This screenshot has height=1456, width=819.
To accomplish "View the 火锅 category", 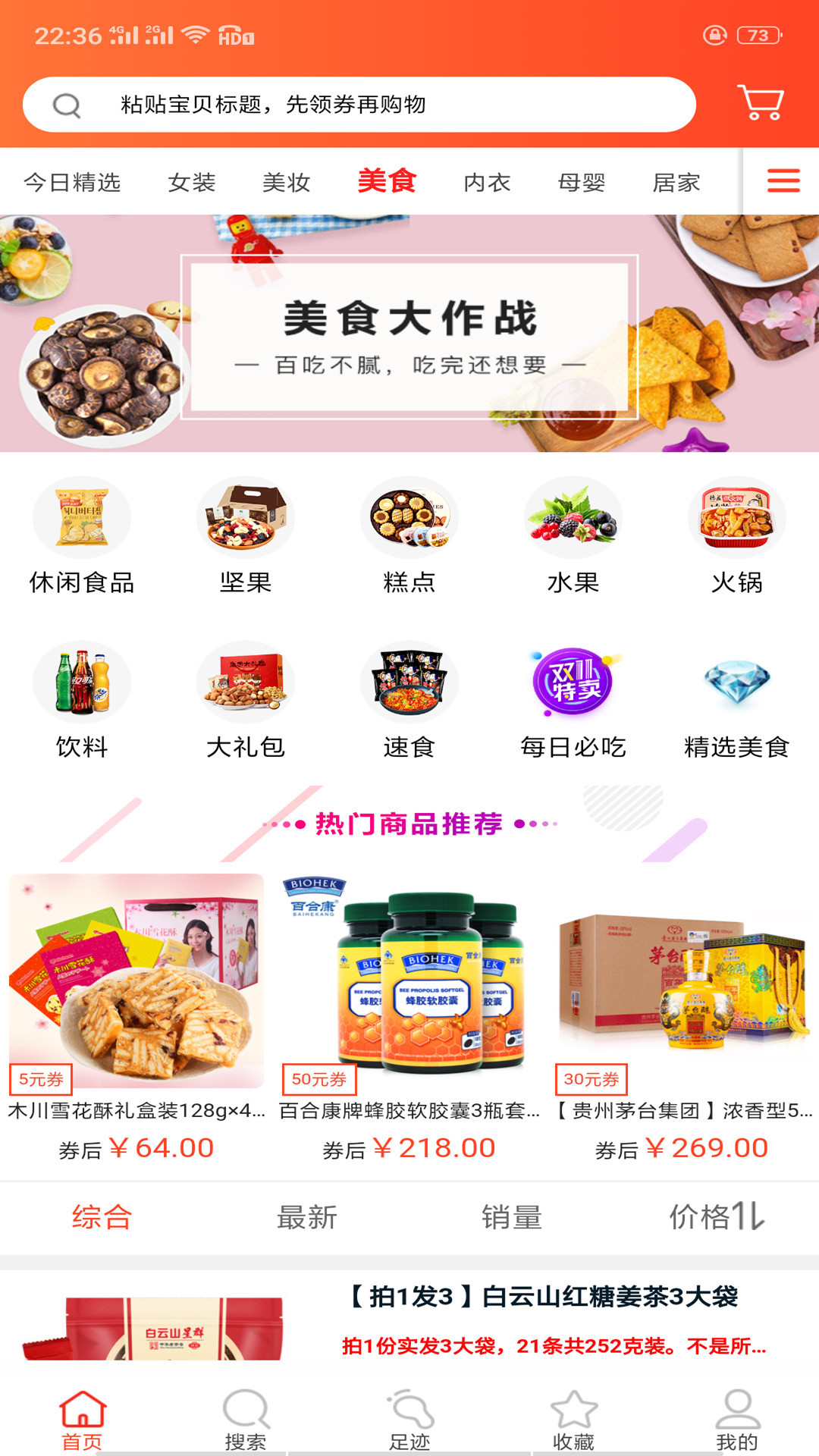I will tap(736, 535).
